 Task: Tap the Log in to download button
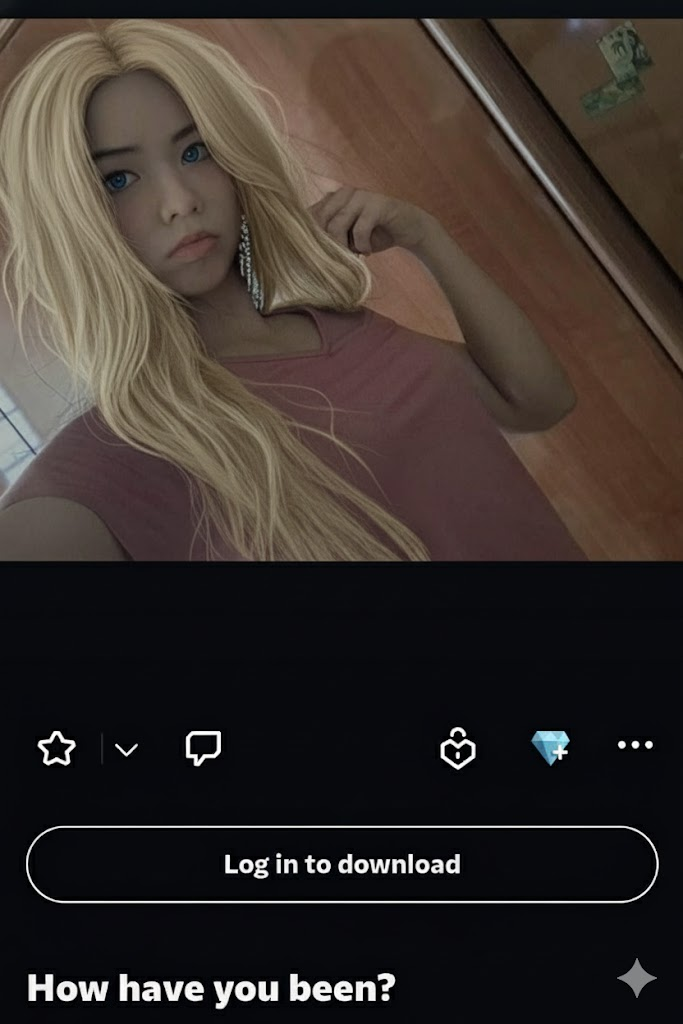point(342,865)
